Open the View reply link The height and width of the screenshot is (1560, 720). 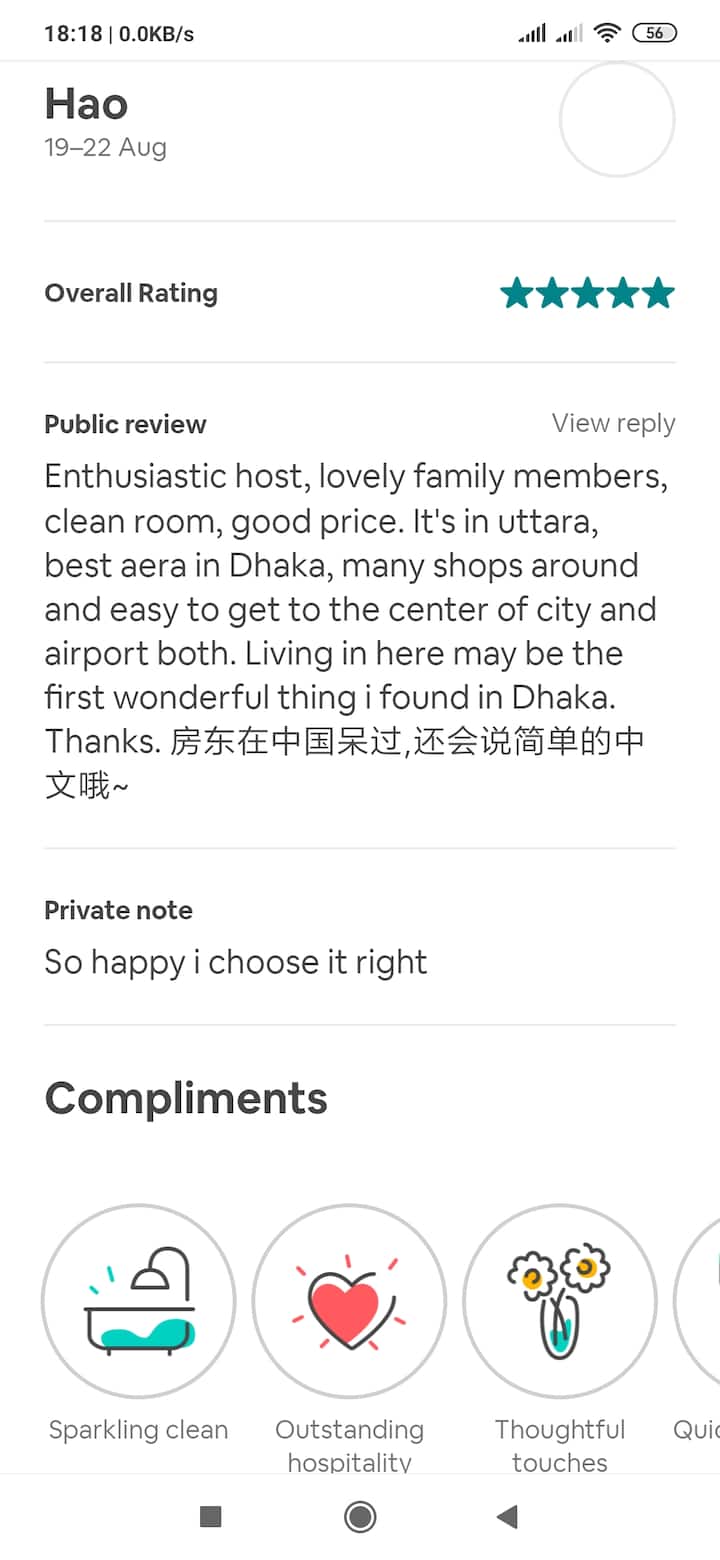pyautogui.click(x=613, y=423)
